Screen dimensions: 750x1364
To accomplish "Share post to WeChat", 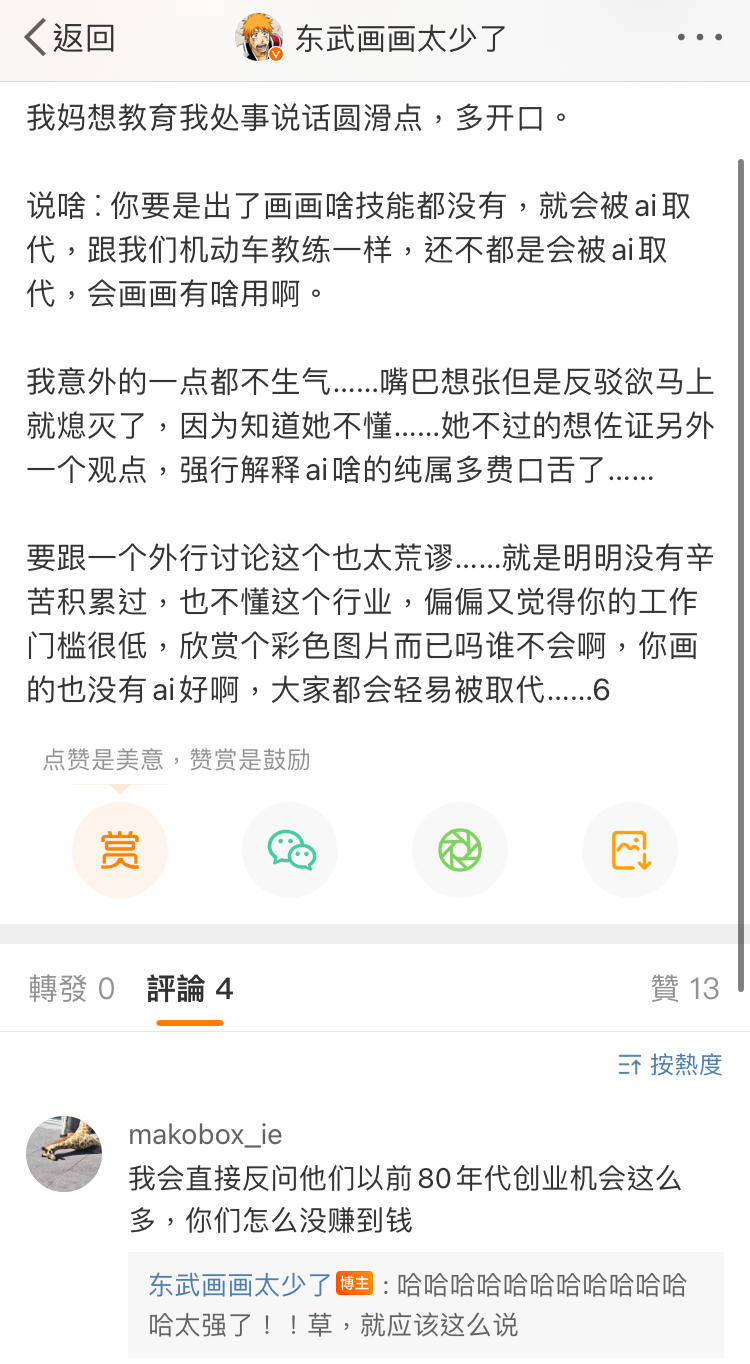I will 290,850.
